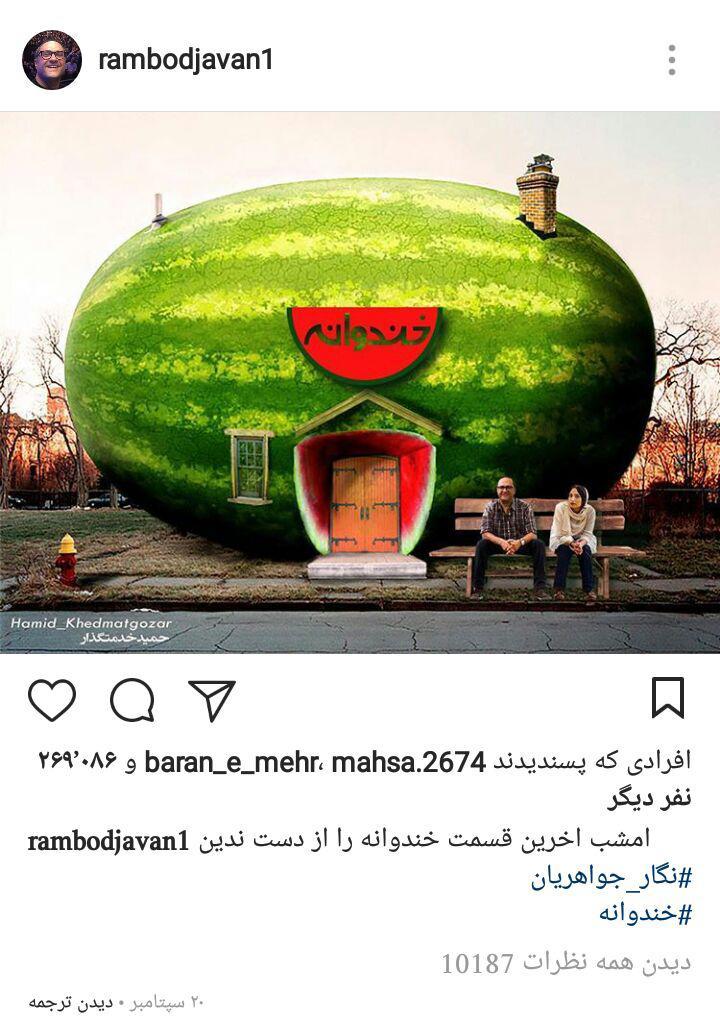Share post via paper plane icon
The width and height of the screenshot is (720, 1026).
click(x=212, y=700)
